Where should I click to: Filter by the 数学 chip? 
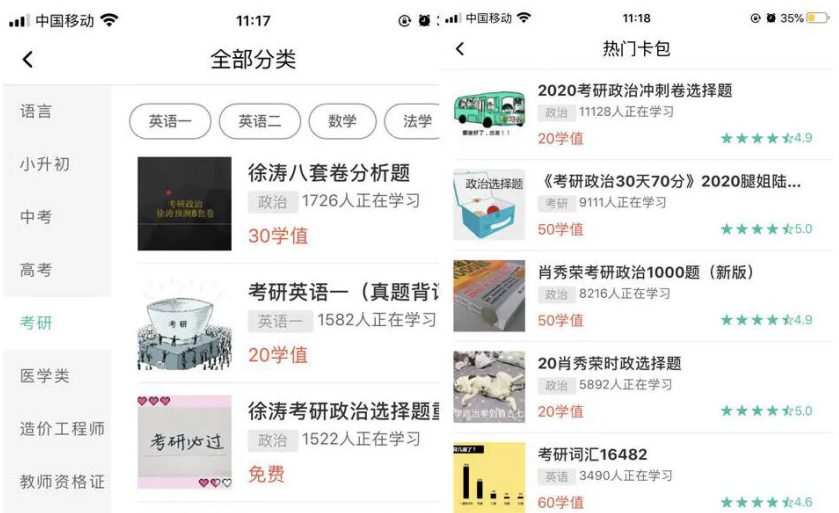click(342, 122)
